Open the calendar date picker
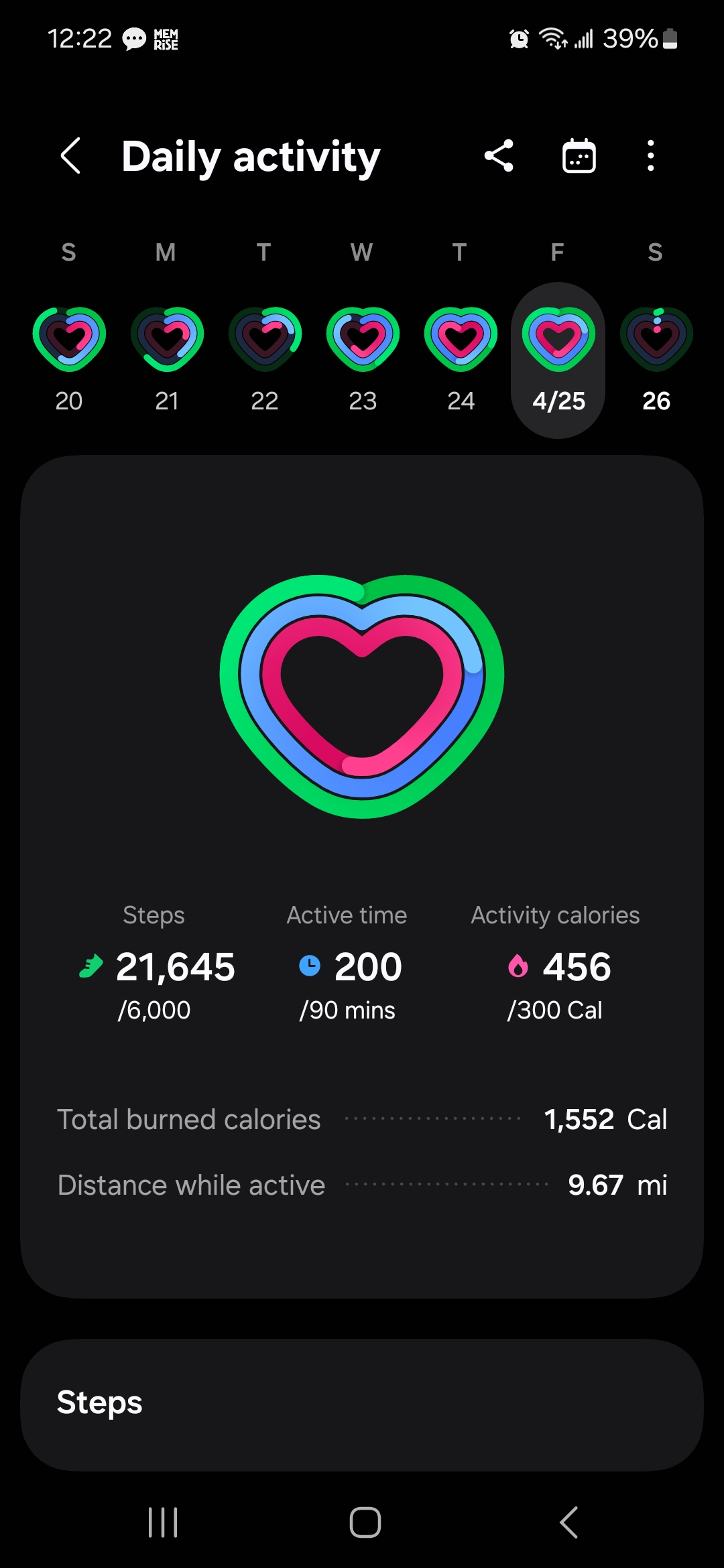The image size is (724, 1568). coord(579,157)
